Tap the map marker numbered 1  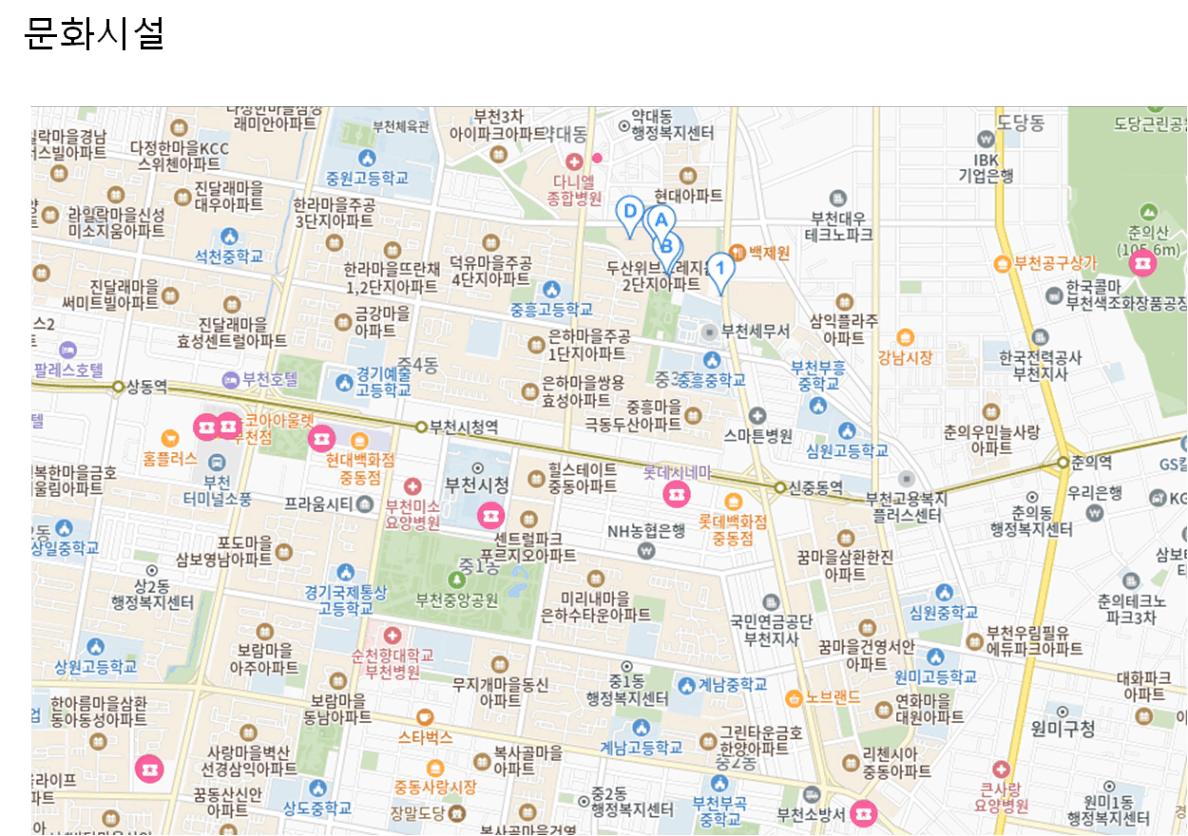pyautogui.click(x=720, y=268)
